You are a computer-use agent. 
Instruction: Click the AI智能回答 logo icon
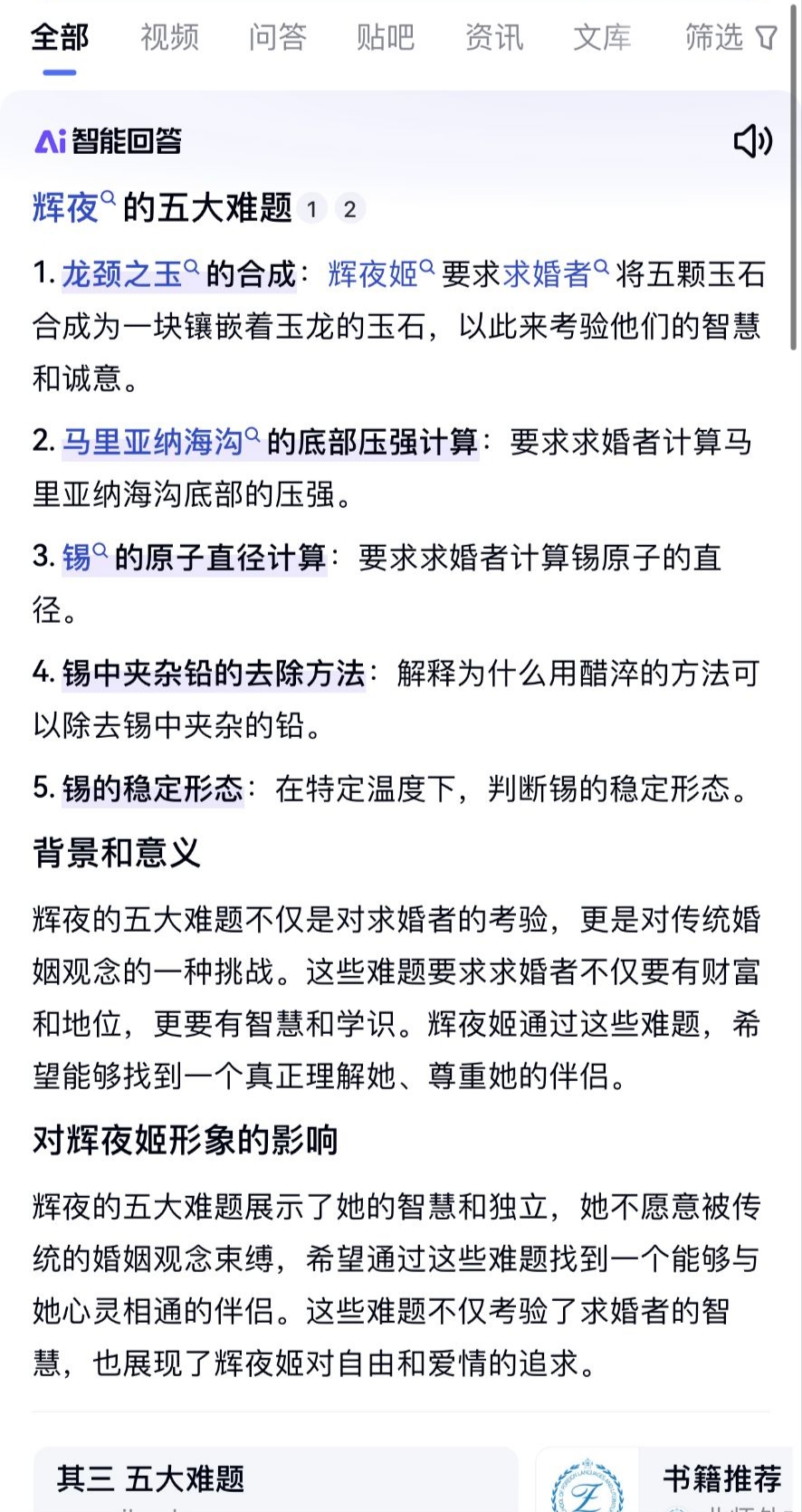[x=49, y=141]
